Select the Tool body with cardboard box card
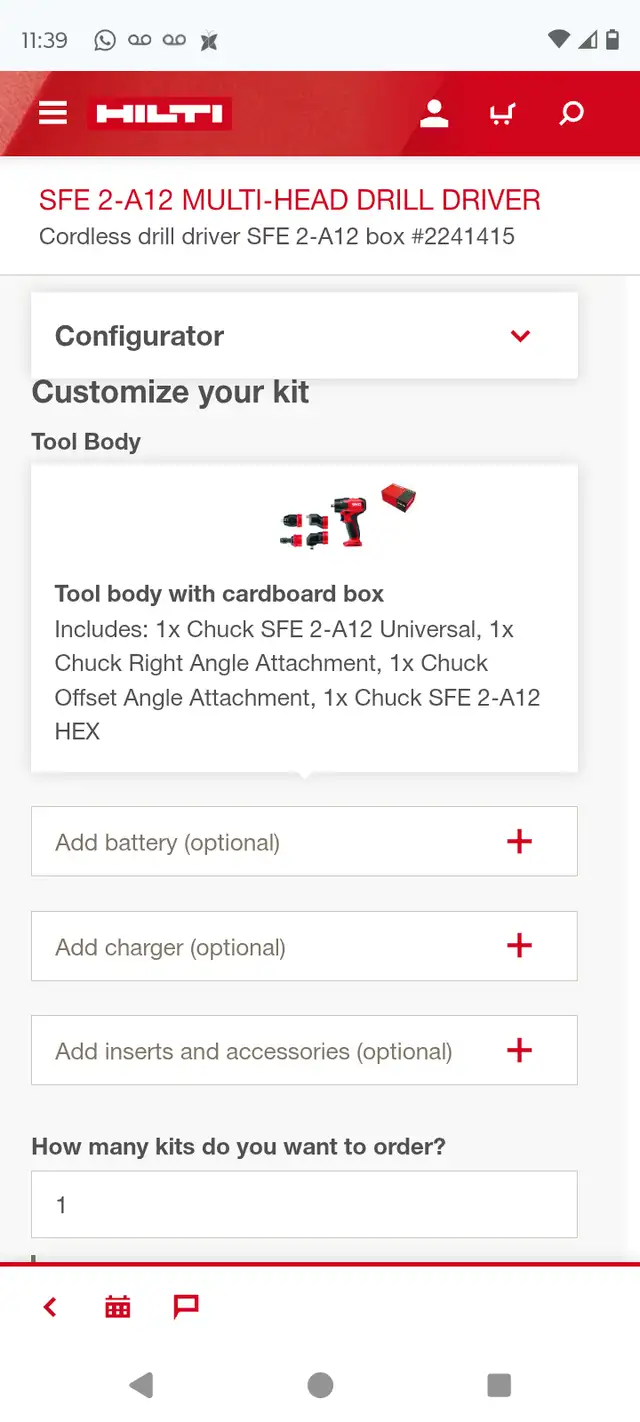640x1422 pixels. (304, 618)
